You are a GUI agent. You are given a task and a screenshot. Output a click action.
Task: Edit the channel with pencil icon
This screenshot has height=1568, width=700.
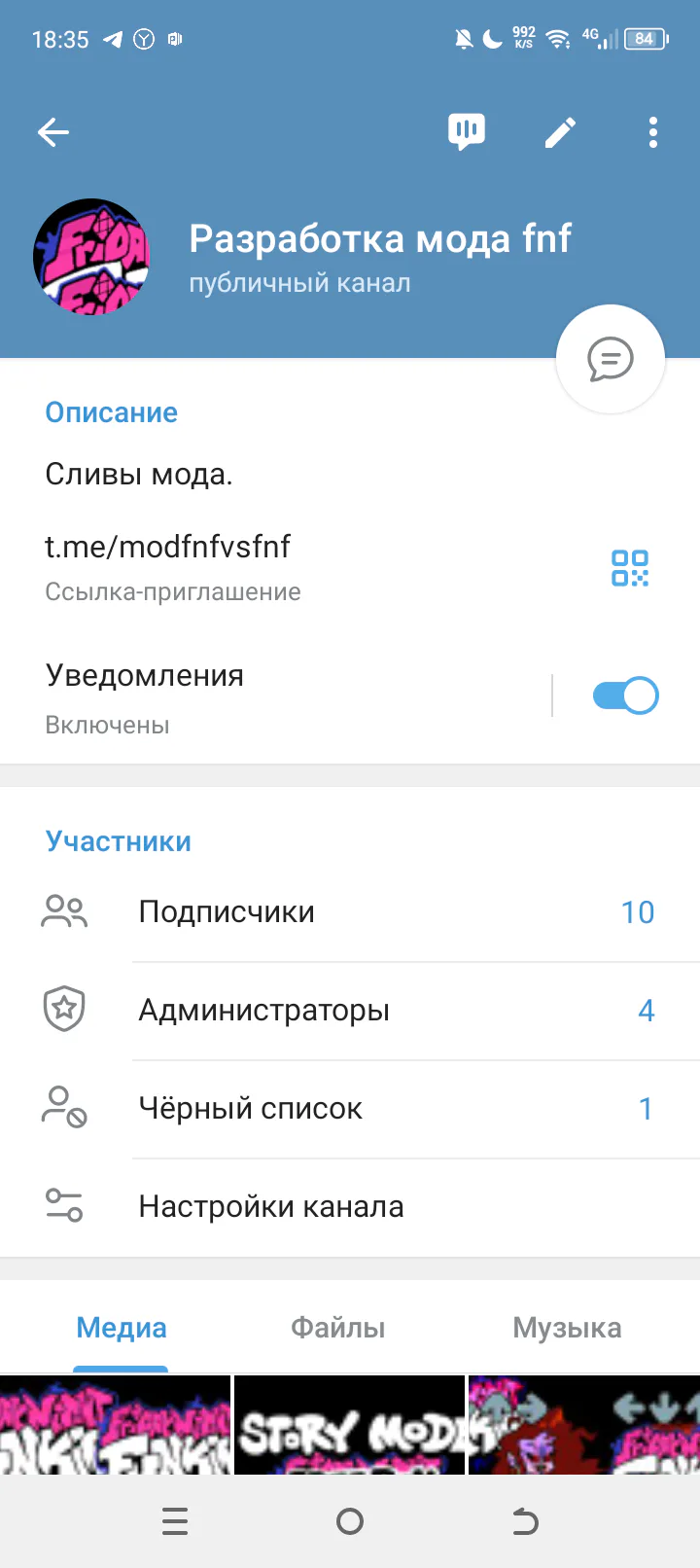pyautogui.click(x=560, y=132)
